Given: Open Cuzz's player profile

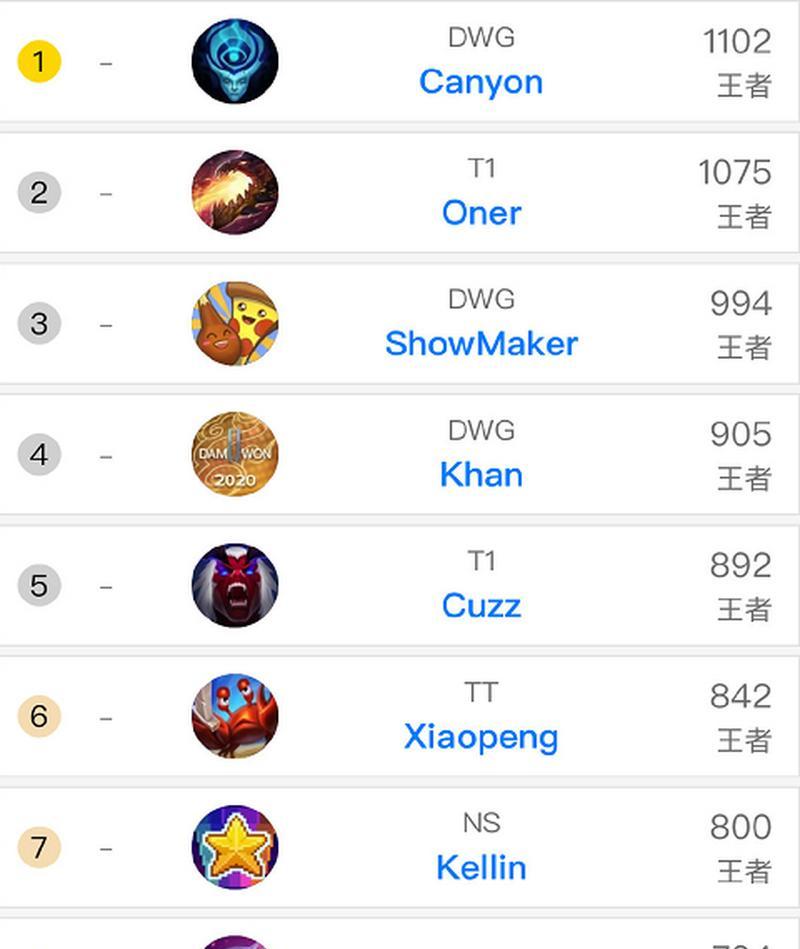Looking at the screenshot, I should [x=481, y=606].
